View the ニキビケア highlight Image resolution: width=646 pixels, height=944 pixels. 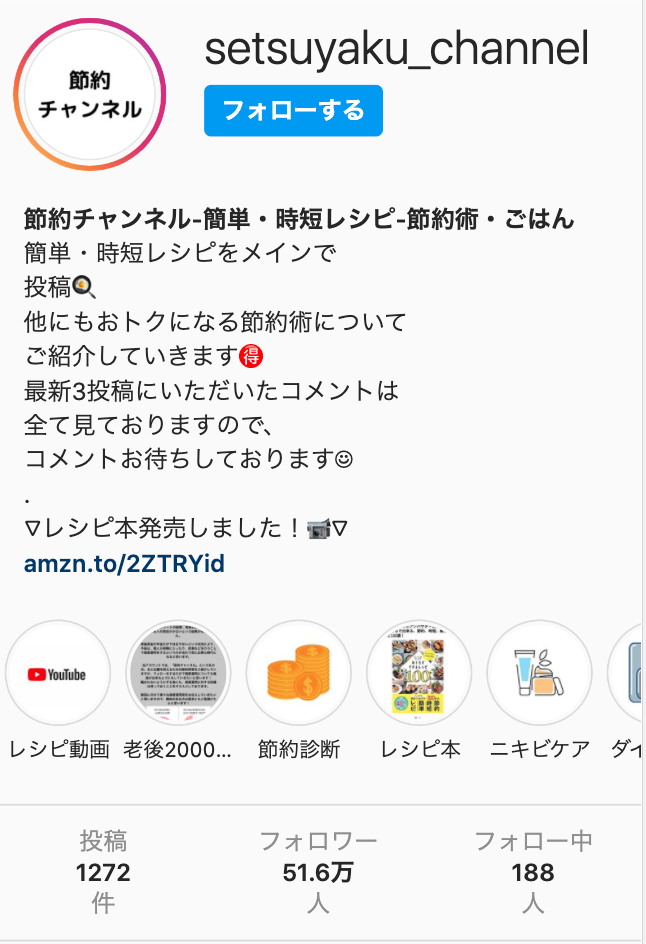(x=539, y=673)
